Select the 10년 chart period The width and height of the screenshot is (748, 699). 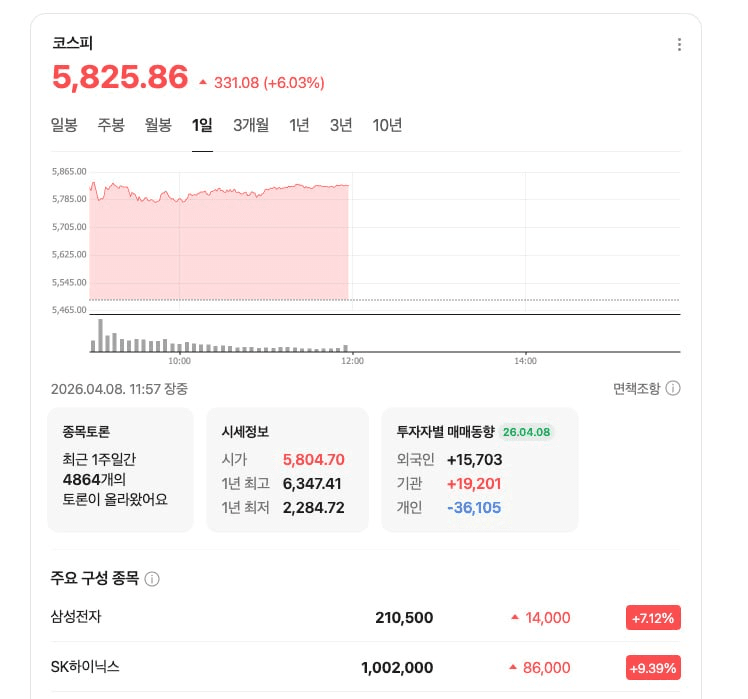pos(387,125)
